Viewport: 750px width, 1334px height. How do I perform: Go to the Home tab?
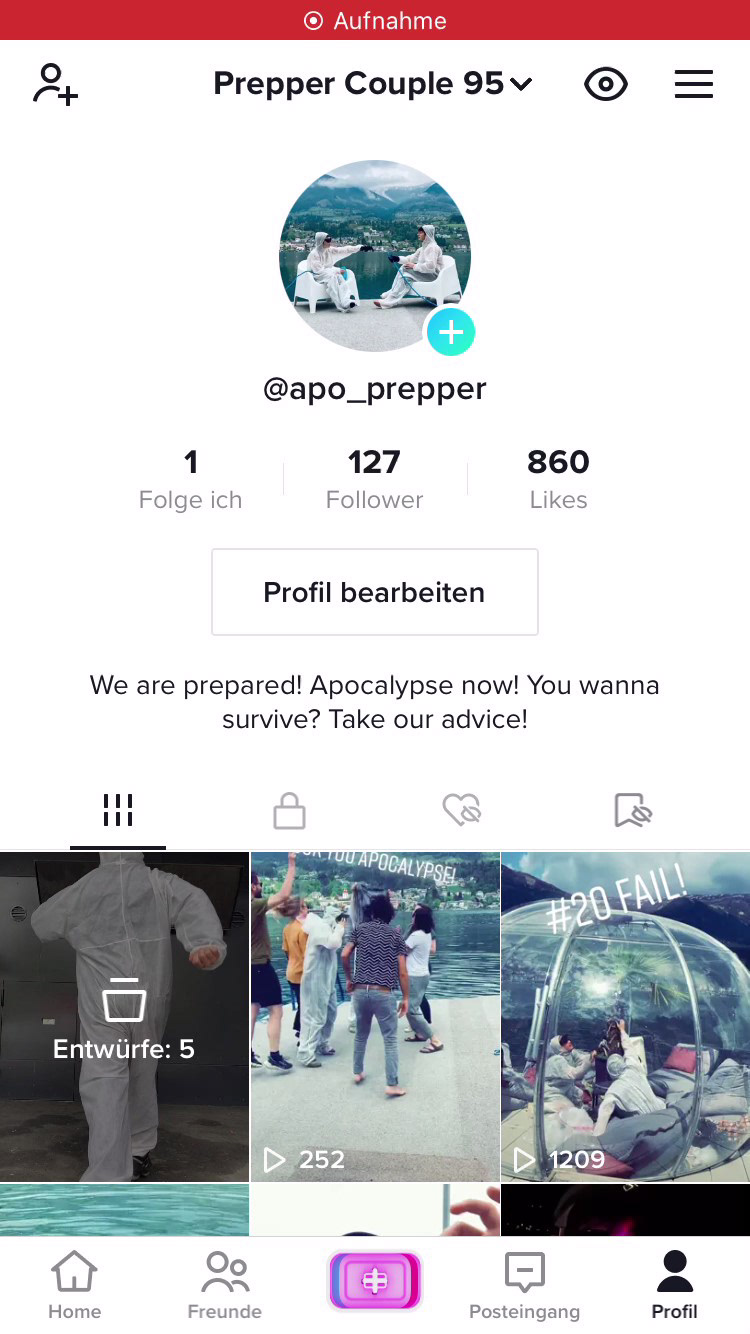click(75, 1285)
